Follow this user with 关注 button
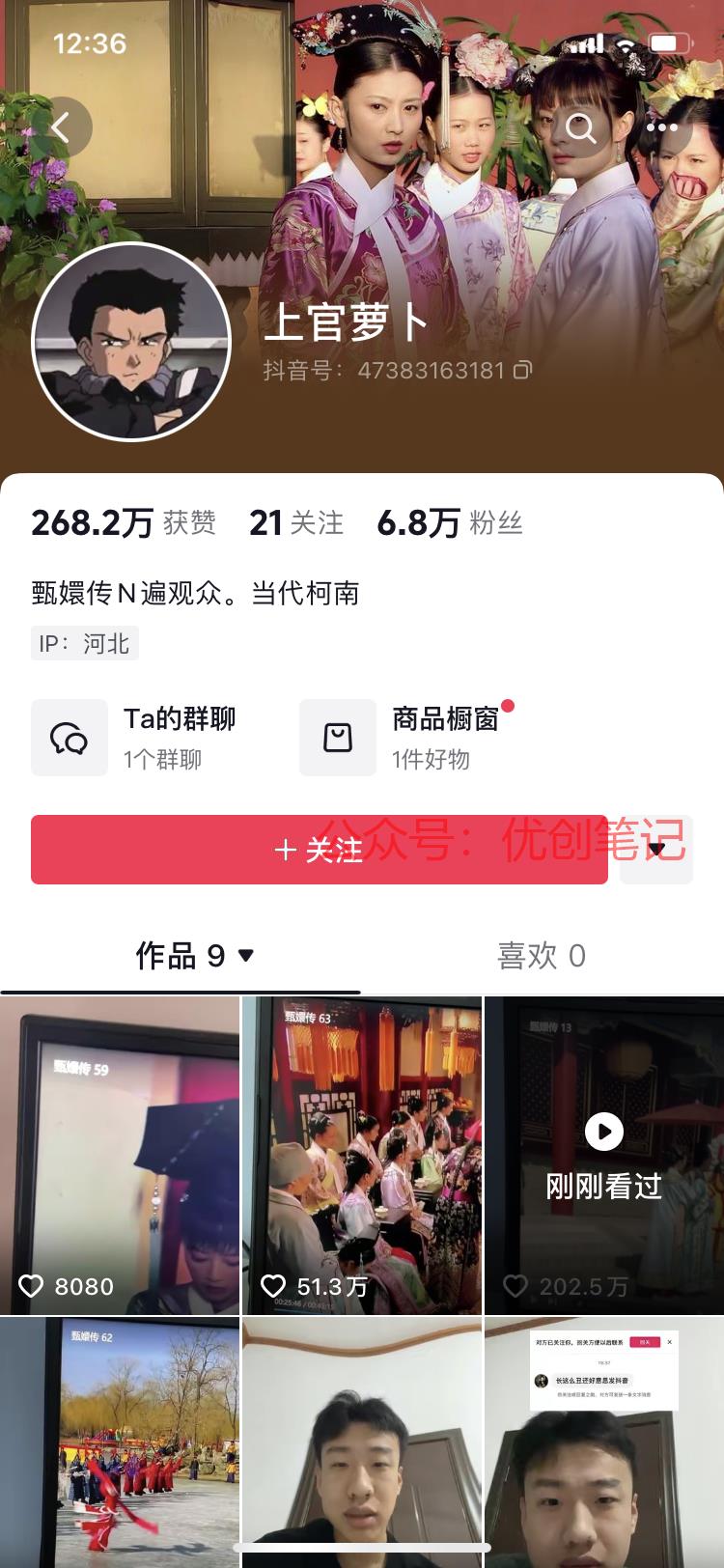Viewport: 724px width, 1568px height. [x=320, y=850]
